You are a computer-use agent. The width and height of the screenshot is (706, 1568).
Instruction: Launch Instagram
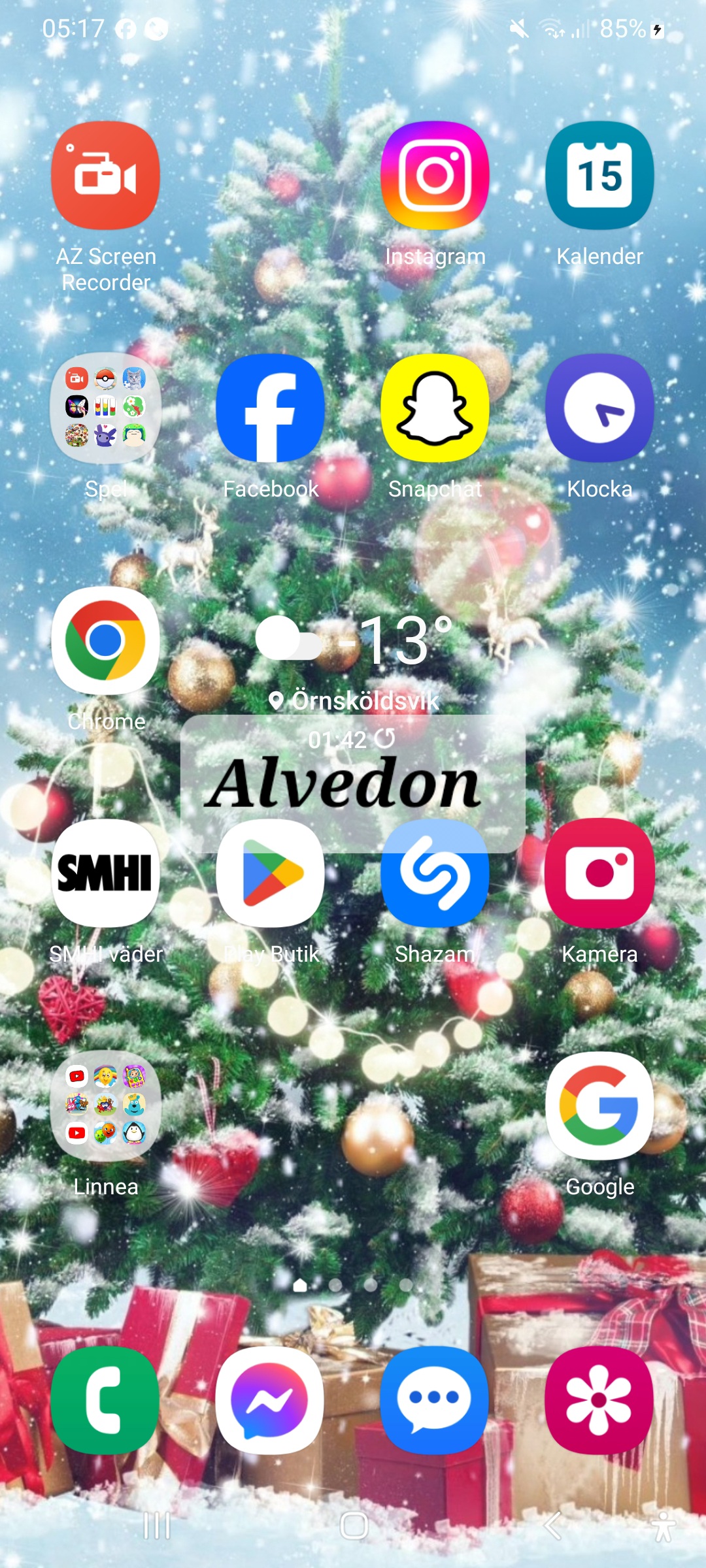click(435, 176)
